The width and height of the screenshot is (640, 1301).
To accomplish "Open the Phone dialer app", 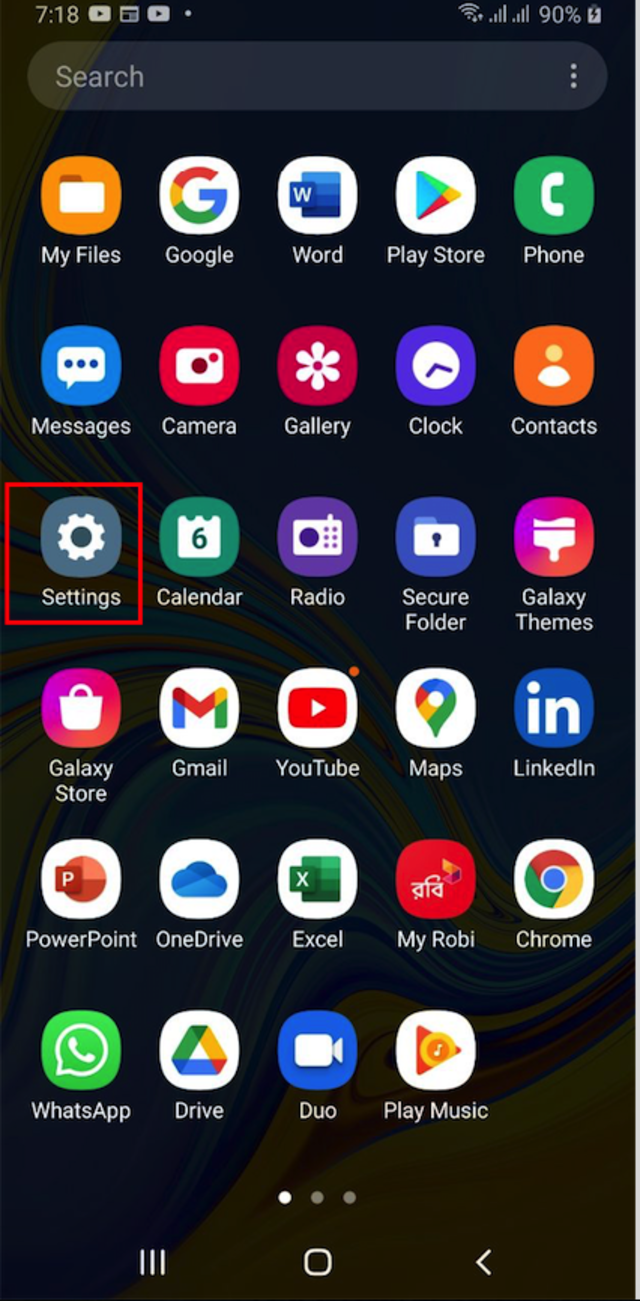I will [553, 197].
